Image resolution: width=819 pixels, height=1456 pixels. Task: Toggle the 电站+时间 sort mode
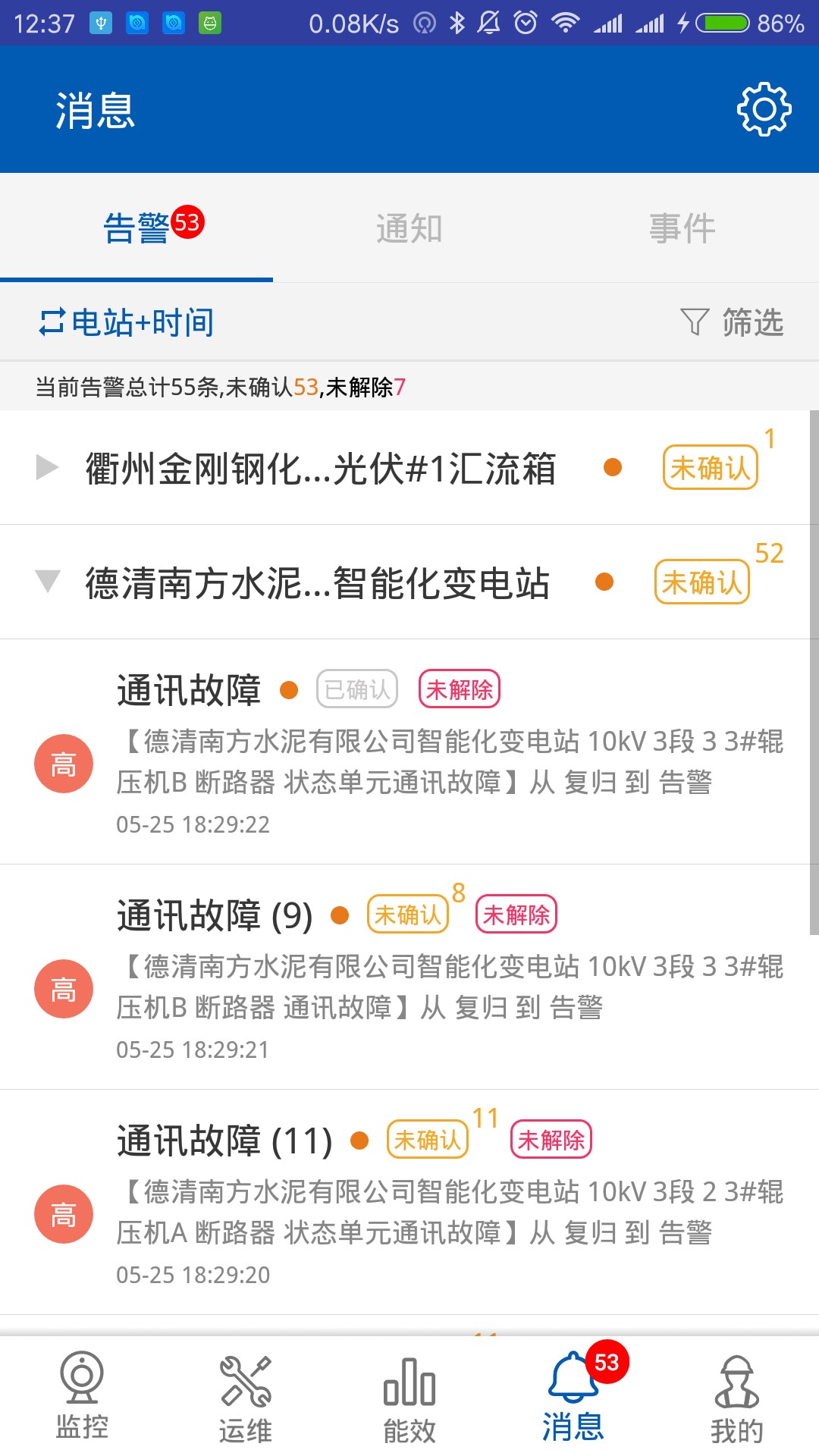(x=126, y=322)
